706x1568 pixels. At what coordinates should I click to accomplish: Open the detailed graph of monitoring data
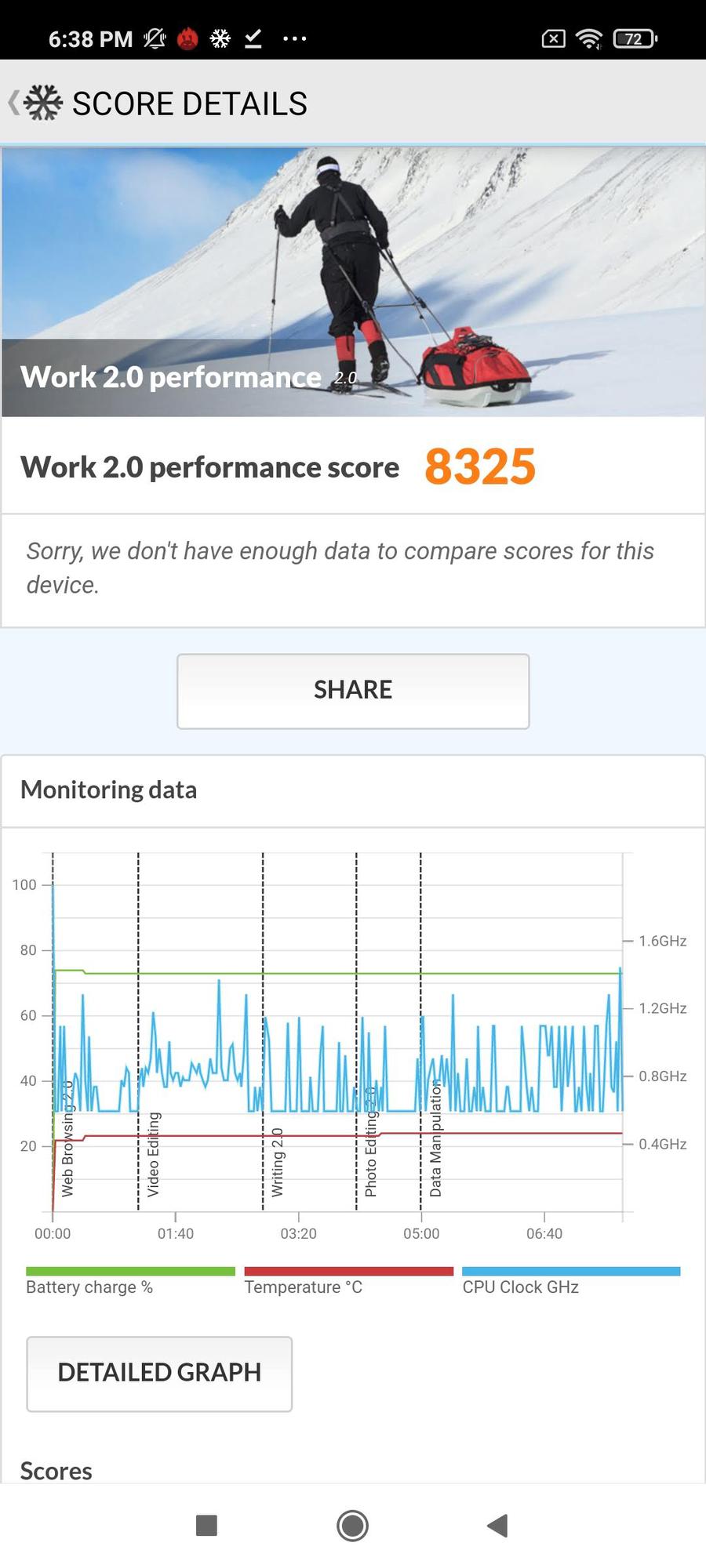(159, 1373)
